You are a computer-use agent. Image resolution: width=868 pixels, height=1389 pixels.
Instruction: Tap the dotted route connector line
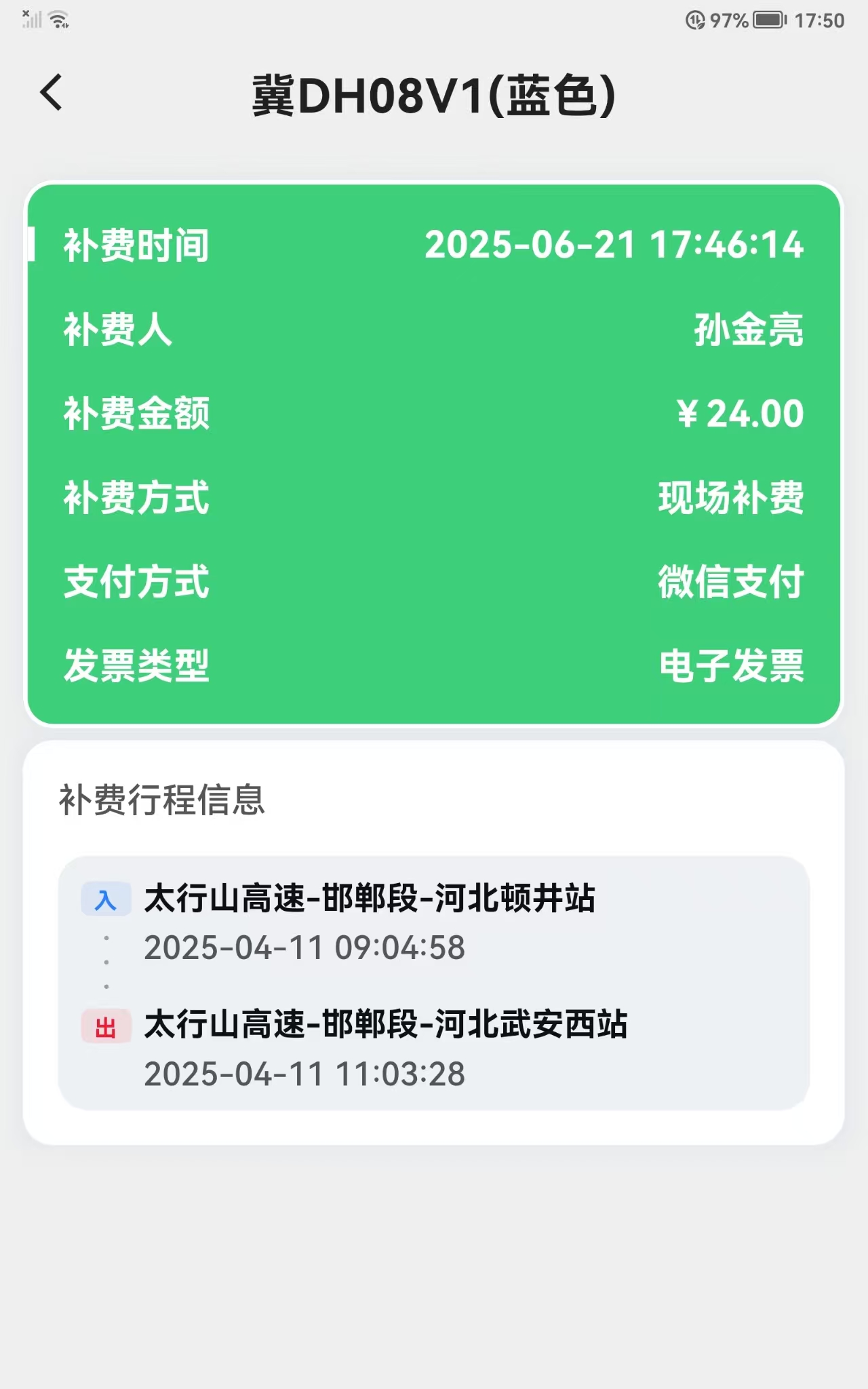(106, 963)
